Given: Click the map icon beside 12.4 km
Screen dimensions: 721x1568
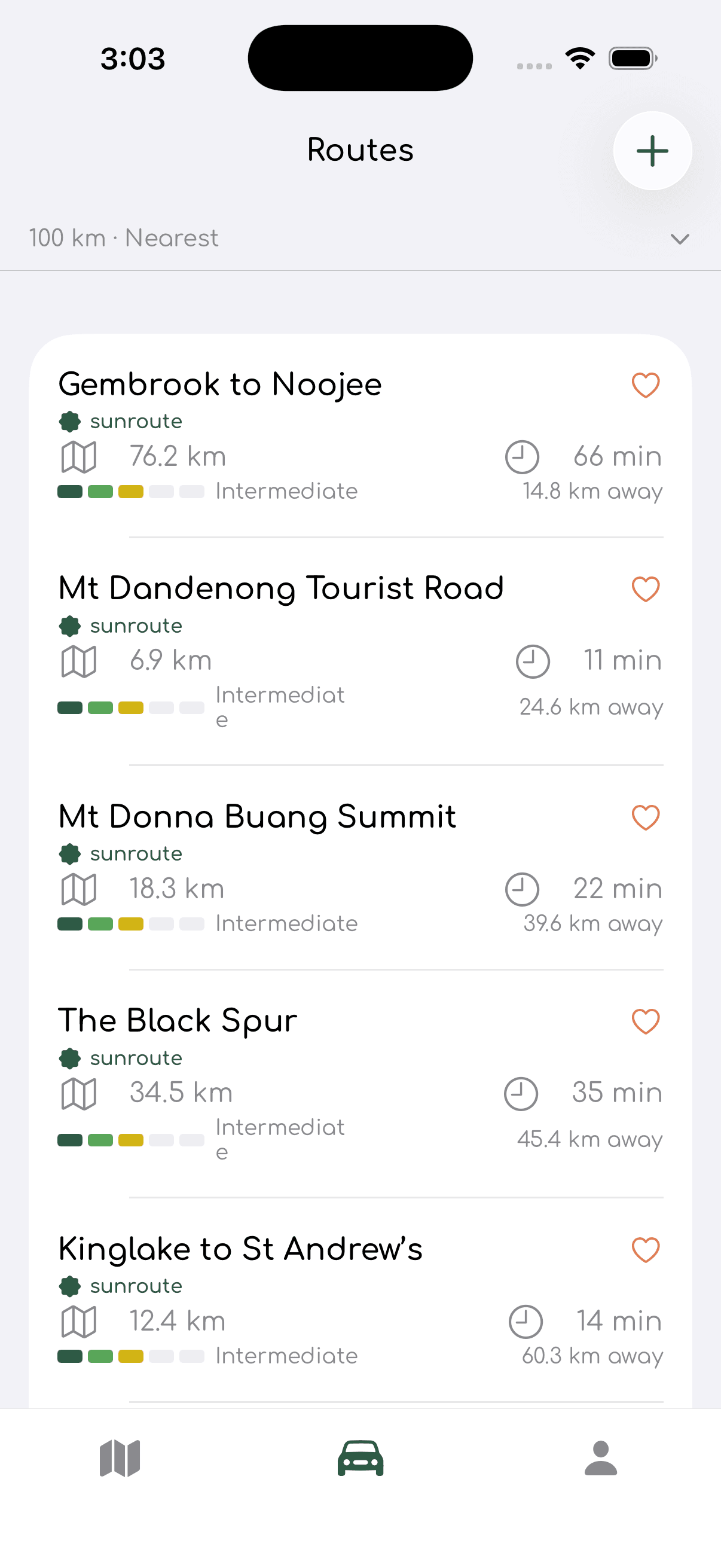Looking at the screenshot, I should (80, 1320).
